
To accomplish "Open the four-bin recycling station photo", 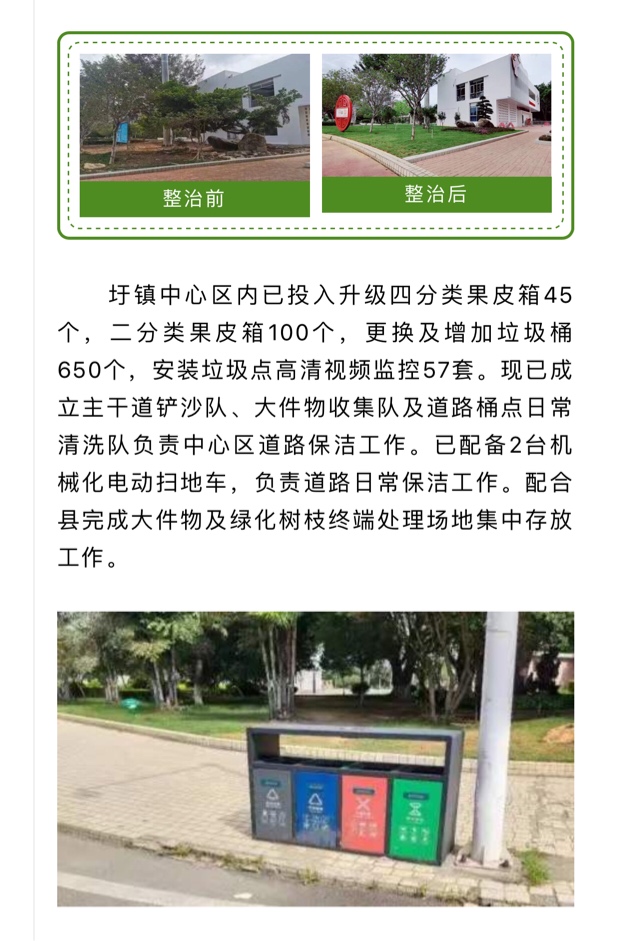I will 315,758.
